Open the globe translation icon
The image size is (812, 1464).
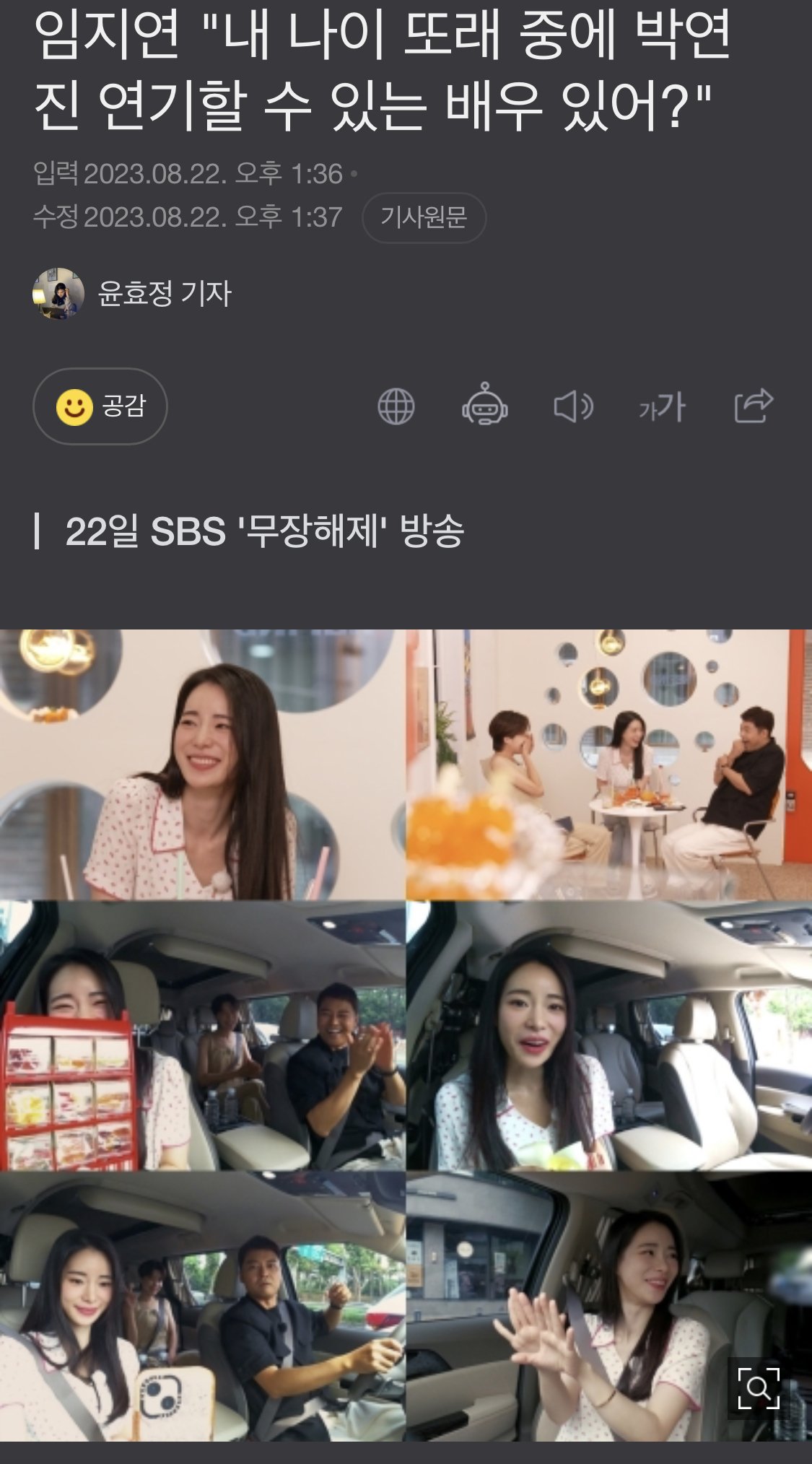[x=396, y=406]
